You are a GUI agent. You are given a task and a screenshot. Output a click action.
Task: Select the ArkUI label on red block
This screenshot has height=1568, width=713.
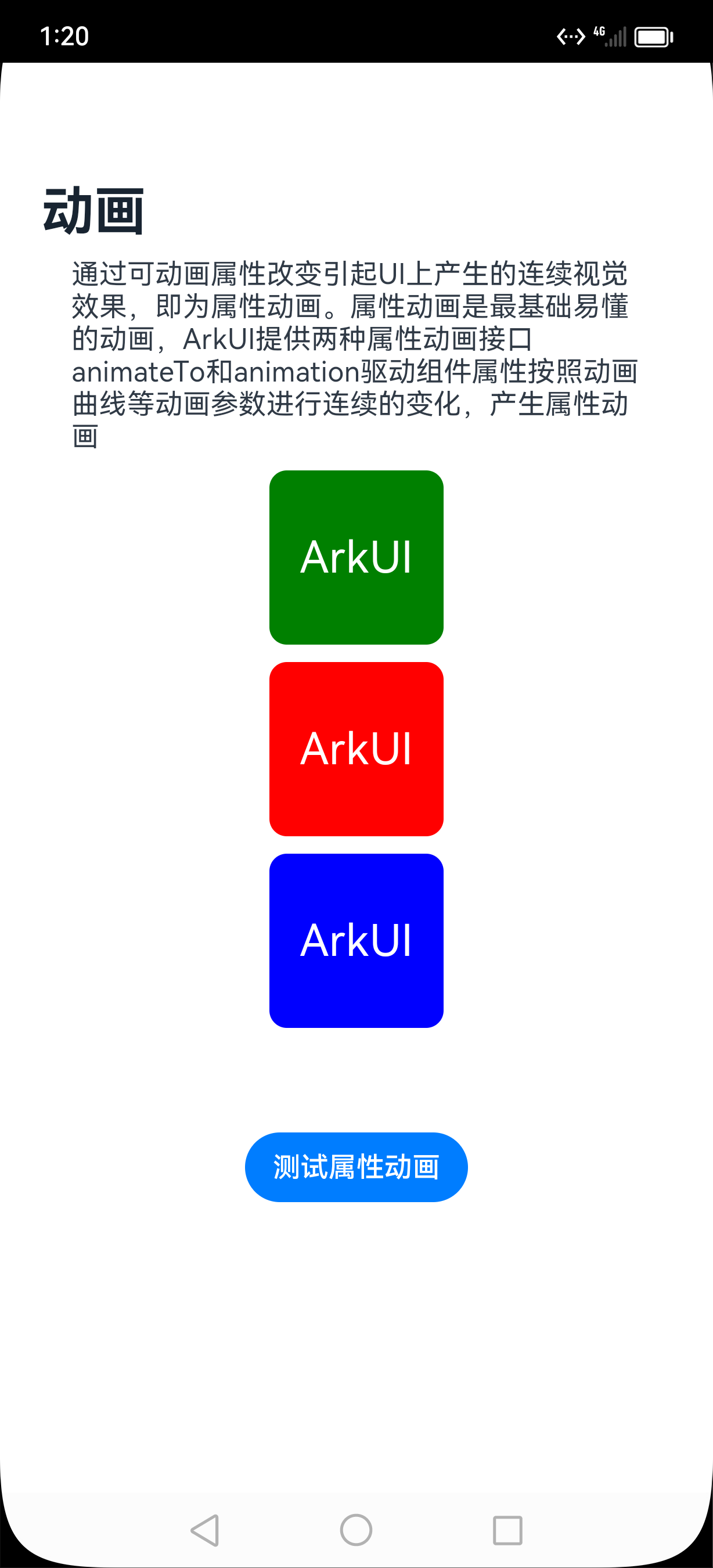356,748
